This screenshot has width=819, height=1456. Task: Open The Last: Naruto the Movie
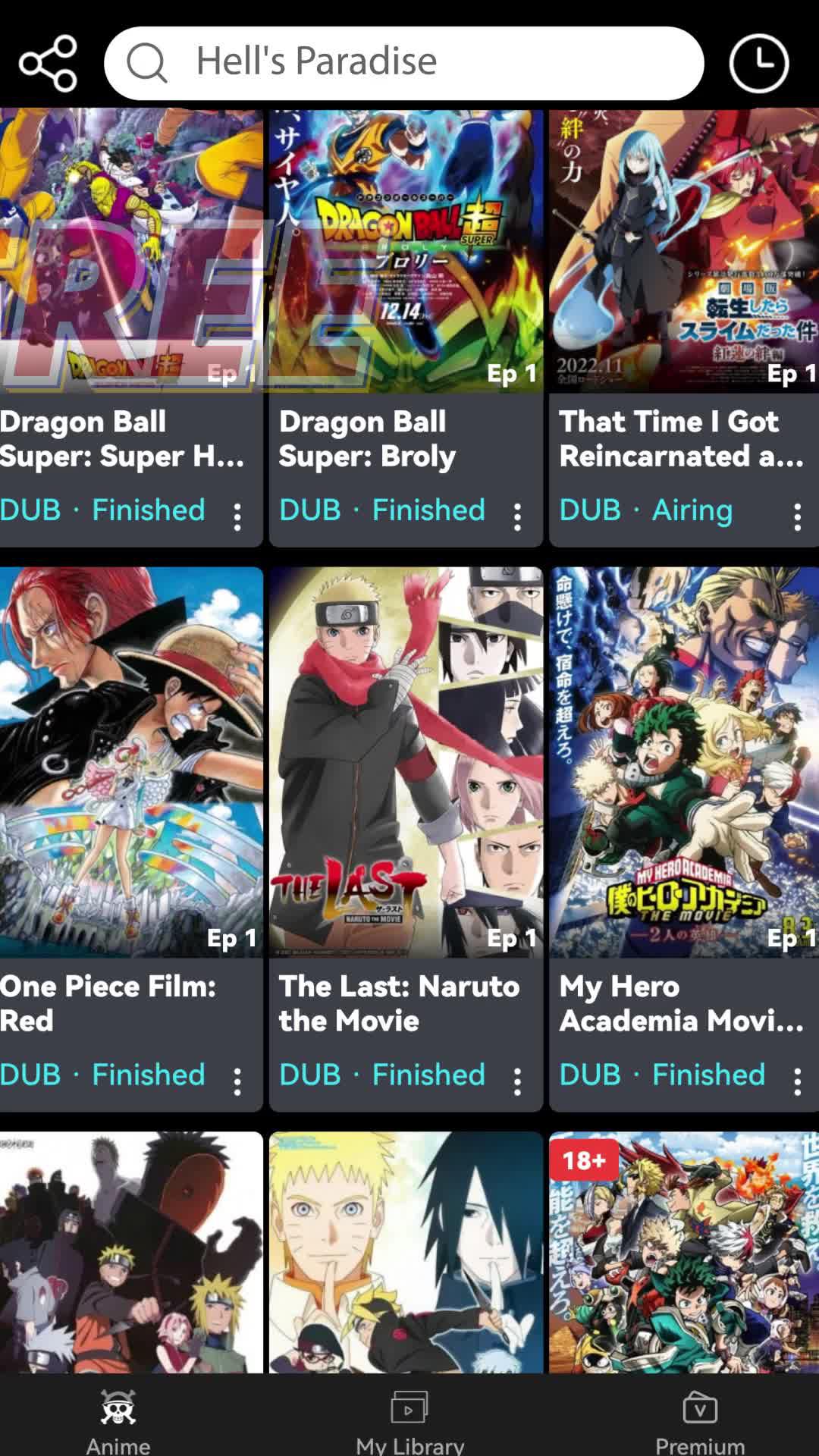tap(406, 762)
